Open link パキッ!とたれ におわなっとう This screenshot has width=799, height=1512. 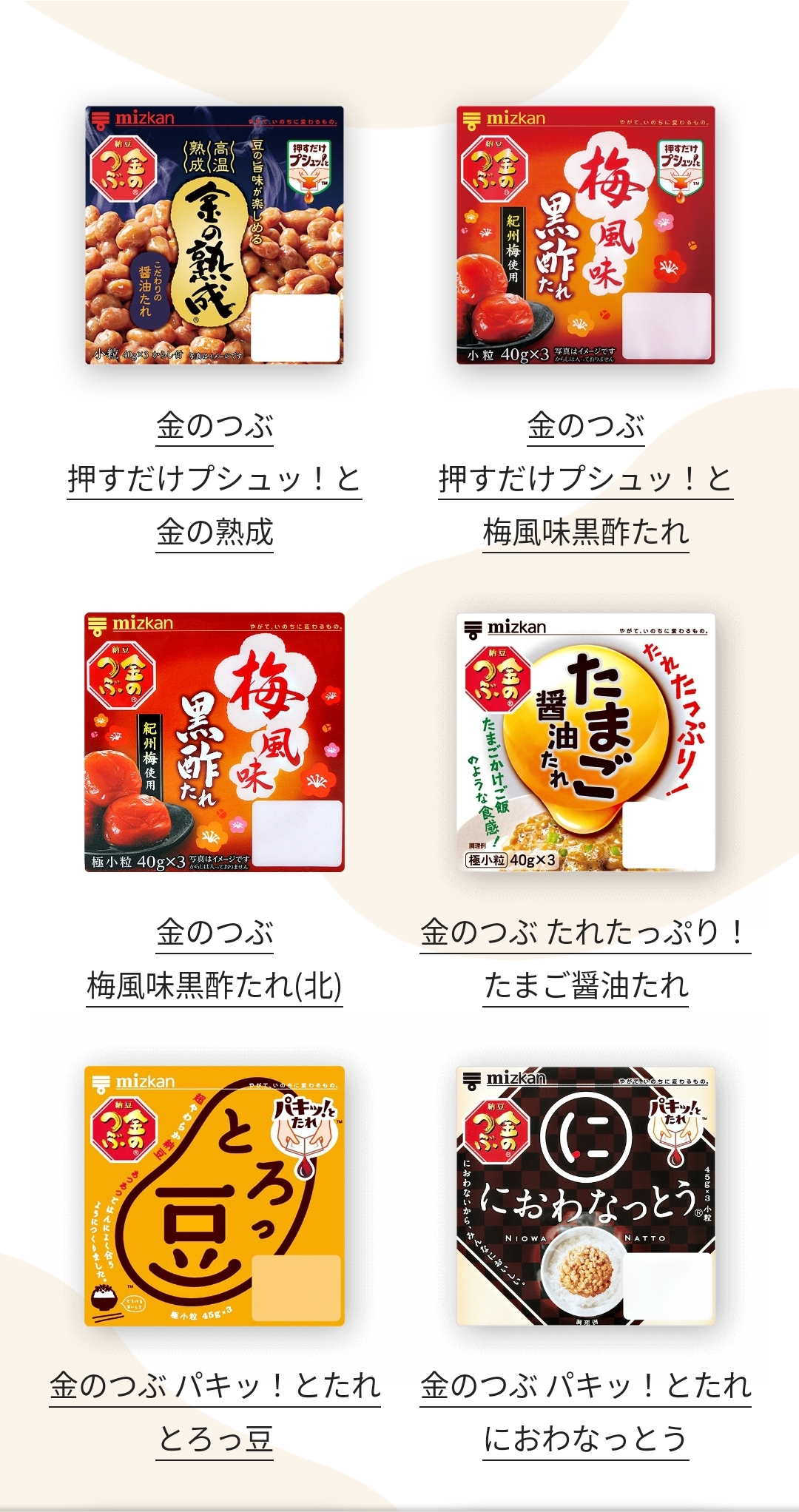coord(585,1411)
